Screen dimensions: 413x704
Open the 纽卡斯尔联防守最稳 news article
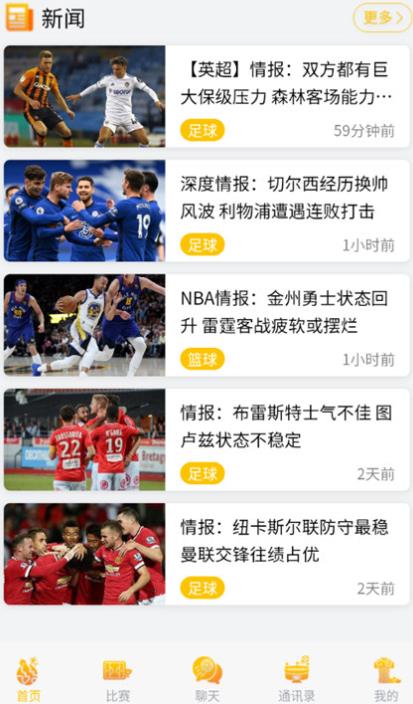pyautogui.click(x=206, y=554)
